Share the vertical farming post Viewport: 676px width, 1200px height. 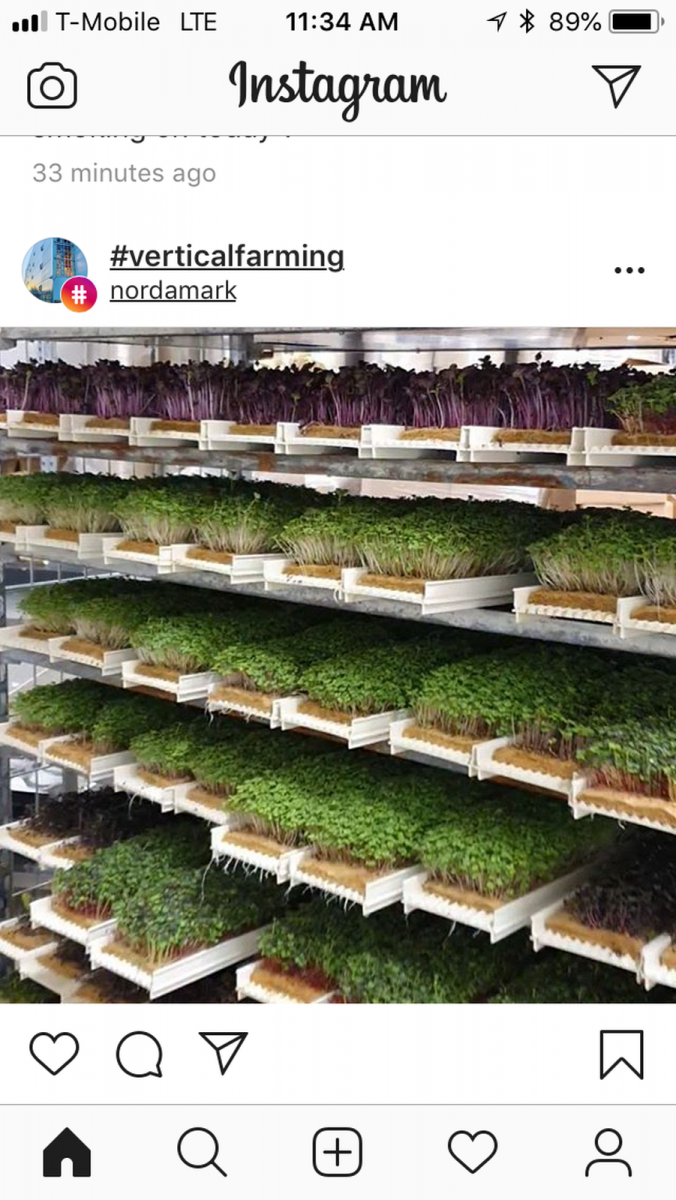pos(223,1053)
